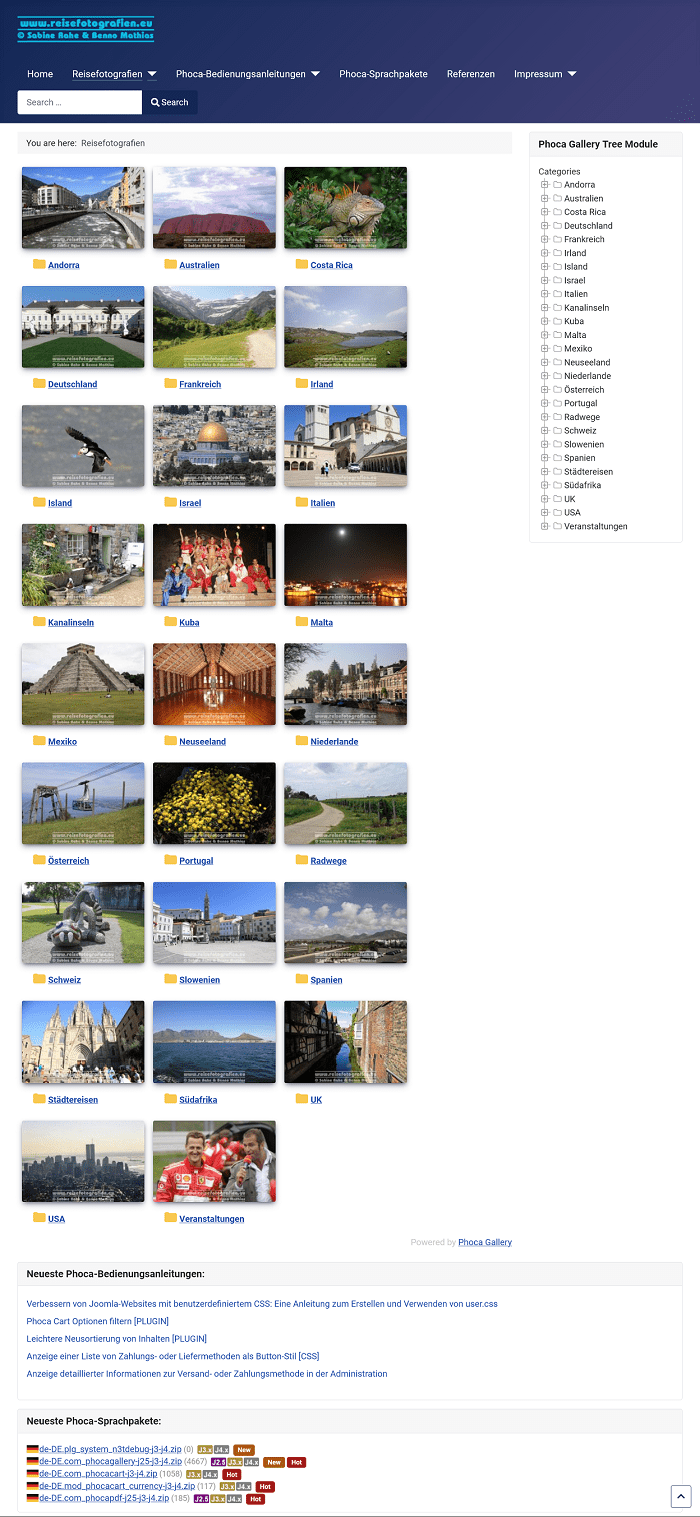Open the Israel category link
Screen dimensions: 700x1517
coord(190,503)
